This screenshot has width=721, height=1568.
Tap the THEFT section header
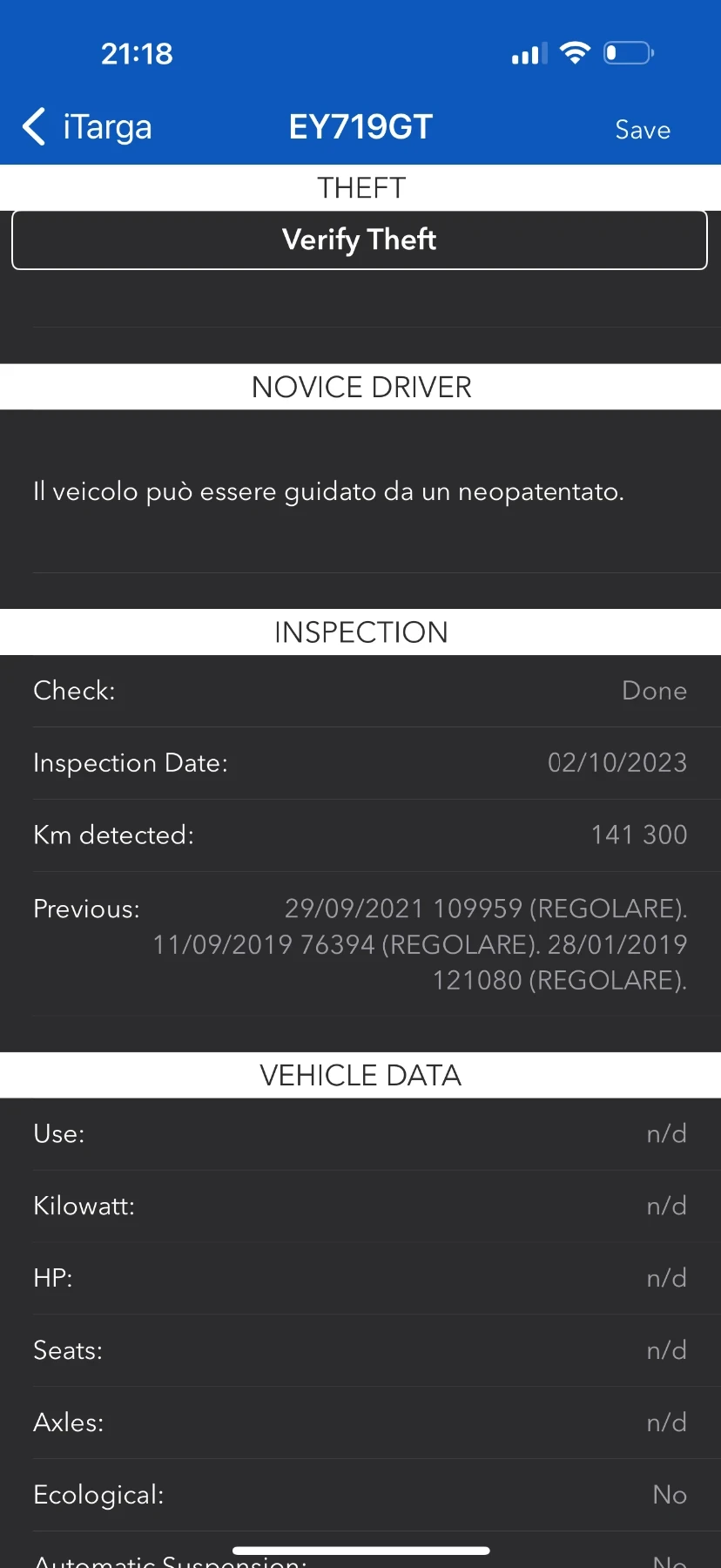click(360, 187)
